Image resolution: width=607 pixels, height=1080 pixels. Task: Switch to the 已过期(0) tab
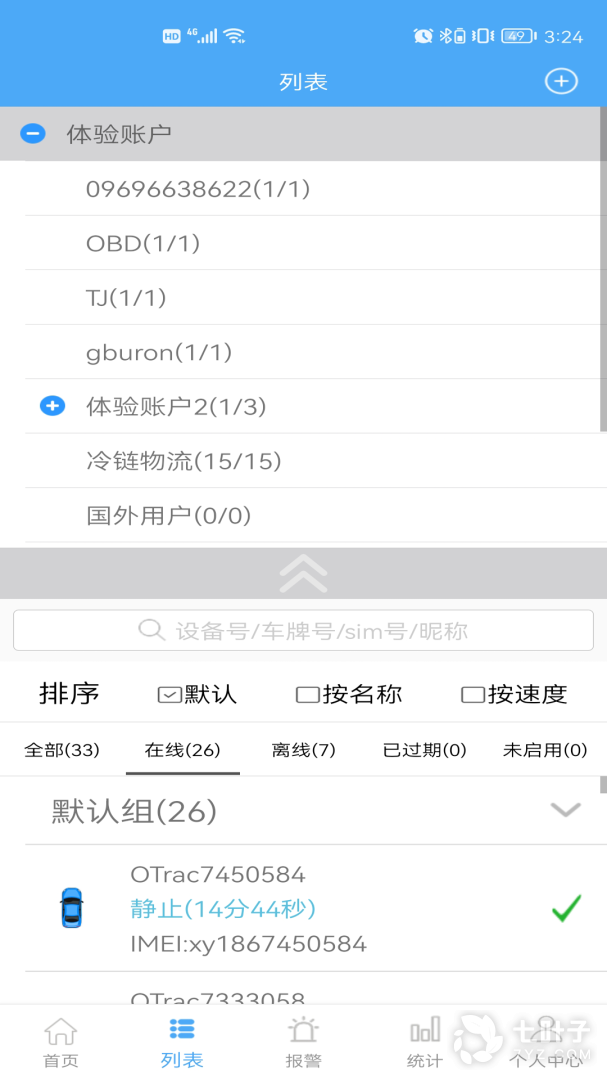425,750
